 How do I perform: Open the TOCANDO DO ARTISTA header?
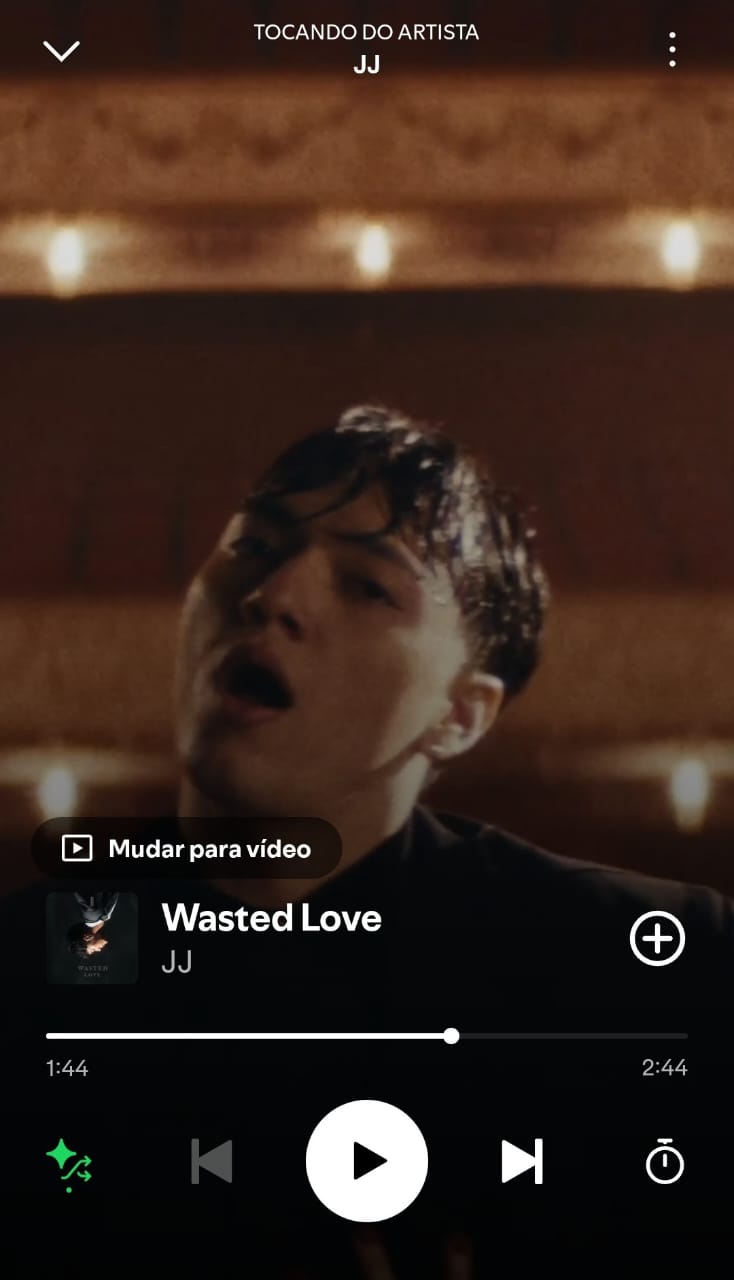pos(367,32)
